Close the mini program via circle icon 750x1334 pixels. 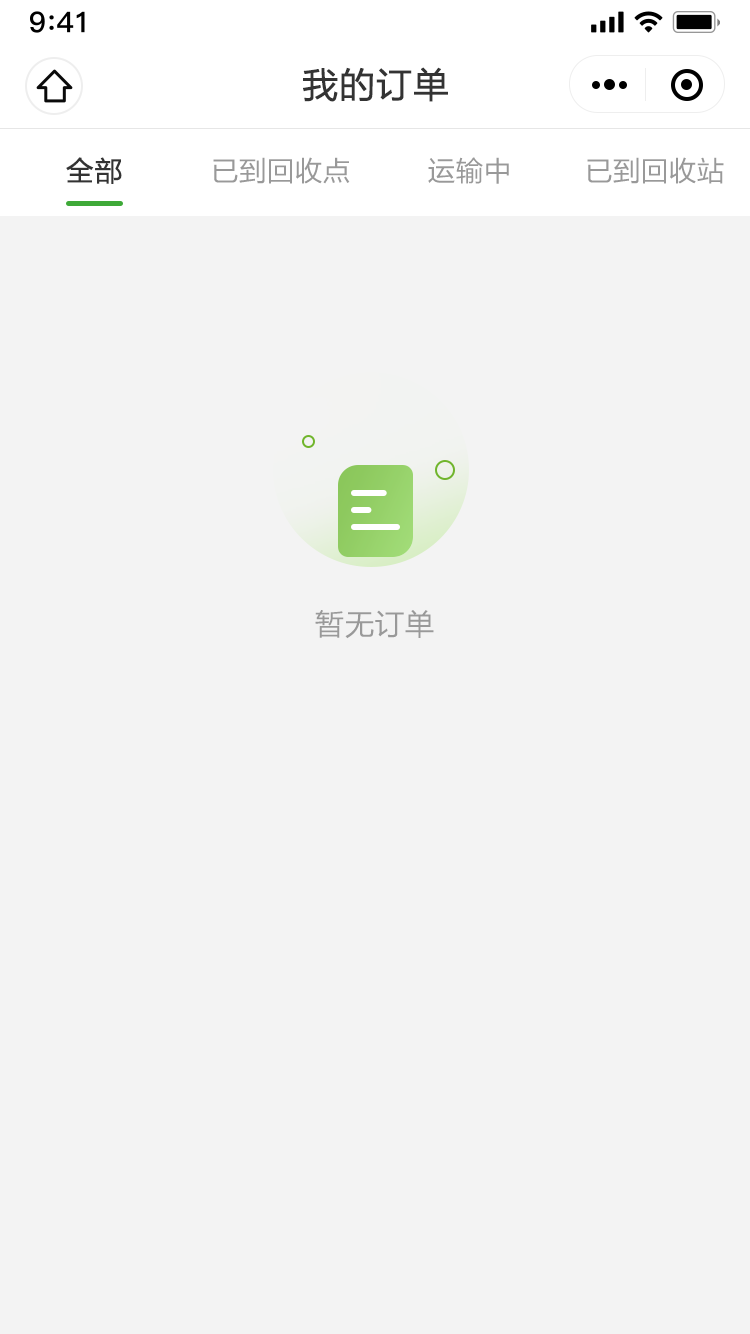(x=687, y=85)
